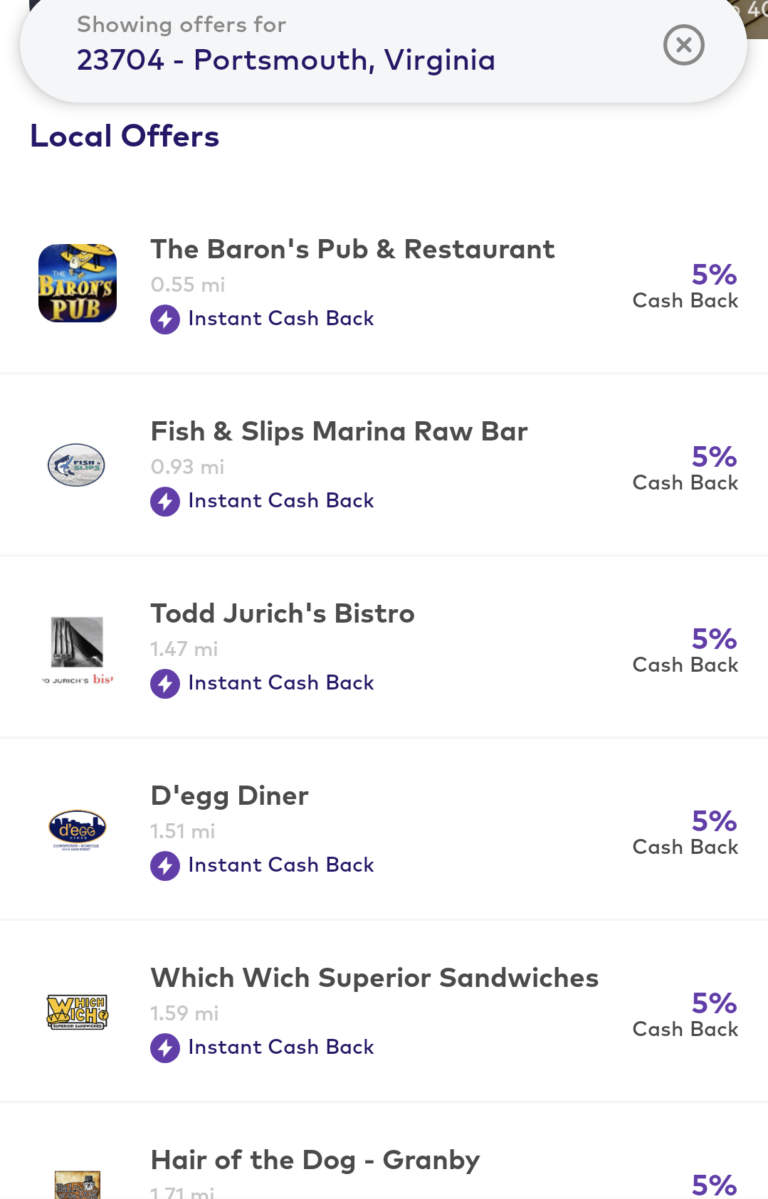Click the lightning icon on D'egg Diner offer

coord(164,865)
